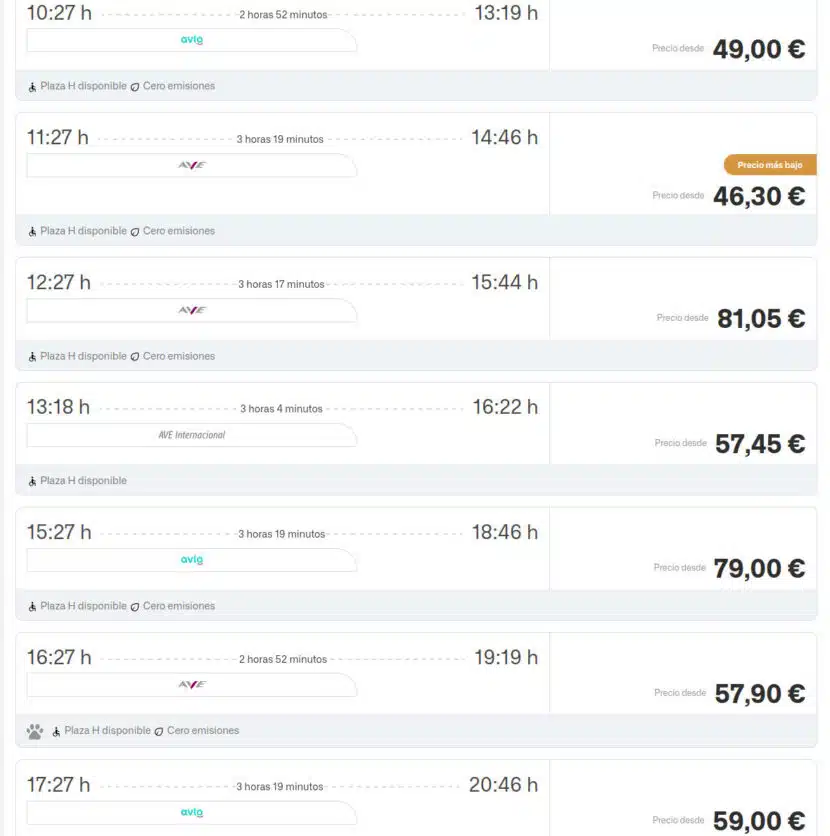
Task: Click the 81,05 € price for the 12:27 train
Action: pos(758,318)
